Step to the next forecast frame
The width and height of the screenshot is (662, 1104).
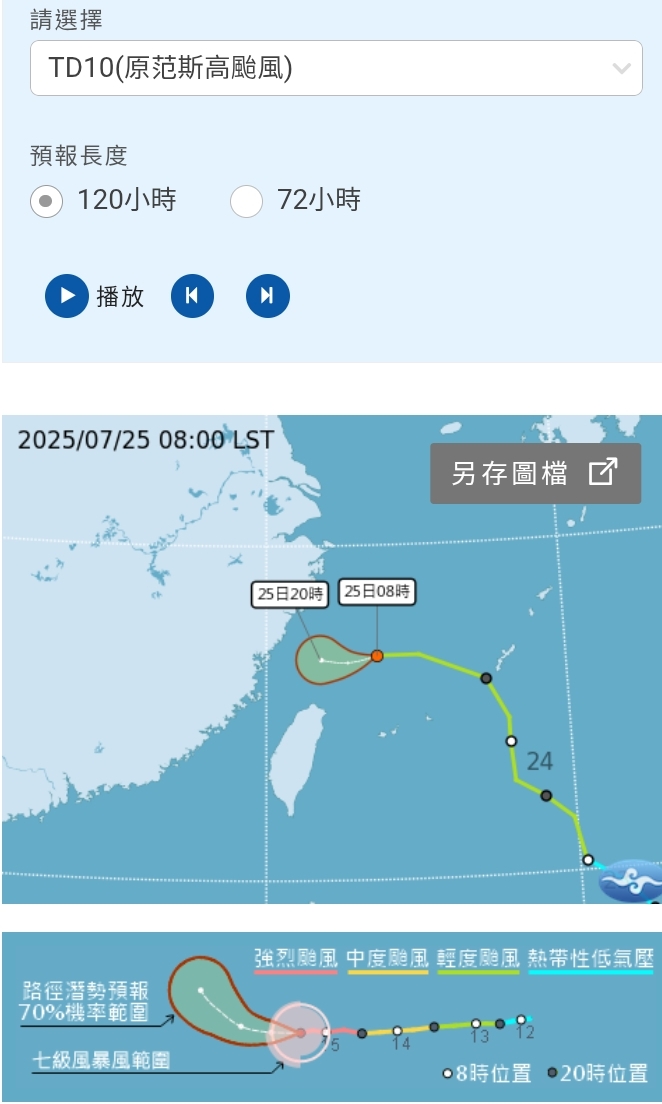(267, 296)
